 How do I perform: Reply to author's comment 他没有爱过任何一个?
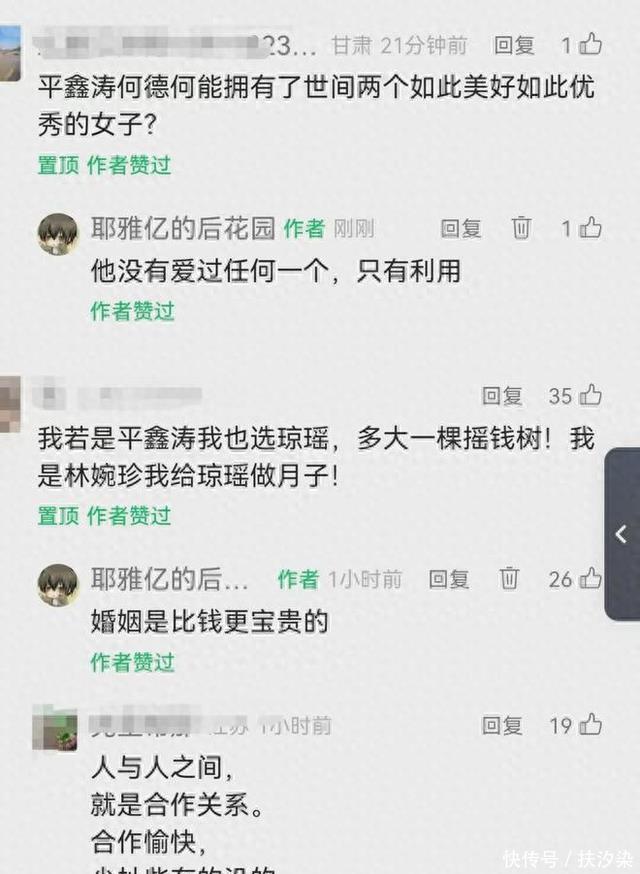point(460,229)
